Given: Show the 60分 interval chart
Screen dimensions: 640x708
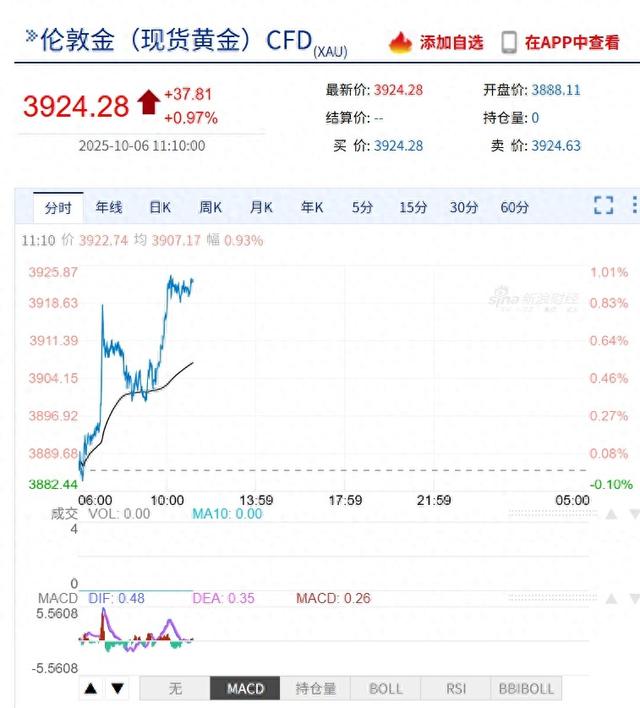Looking at the screenshot, I should pos(514,207).
